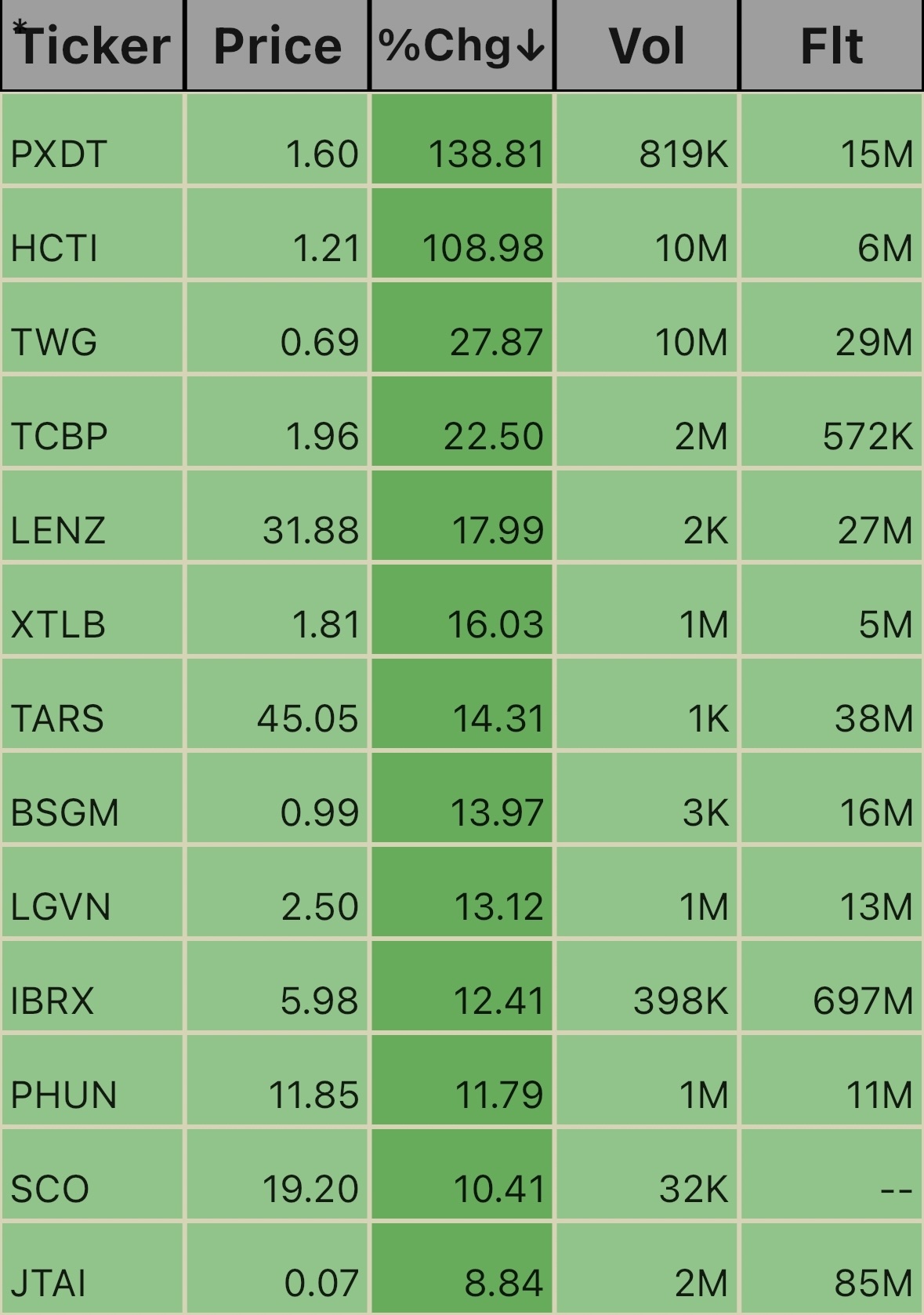Sort by the Flt column header
The height and width of the screenshot is (1315, 924).
coord(832,45)
